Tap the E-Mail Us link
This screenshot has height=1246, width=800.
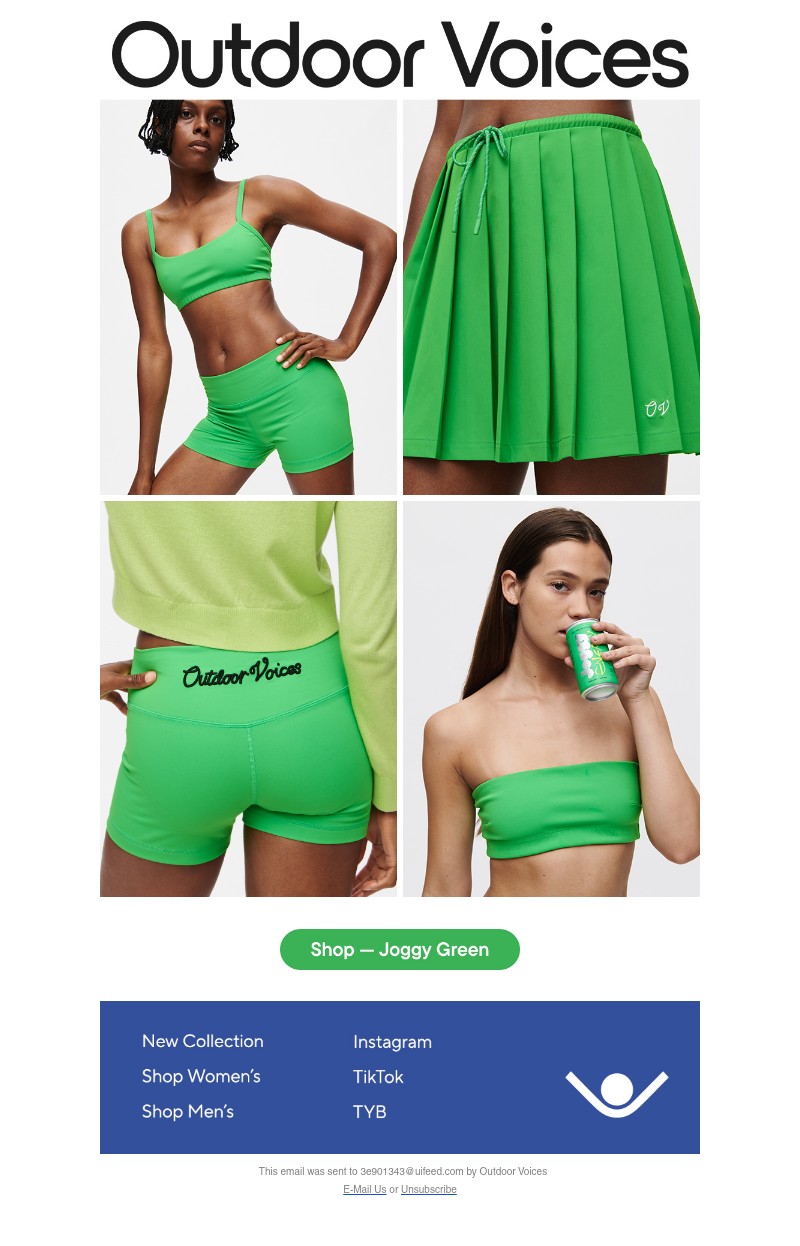(x=364, y=1190)
